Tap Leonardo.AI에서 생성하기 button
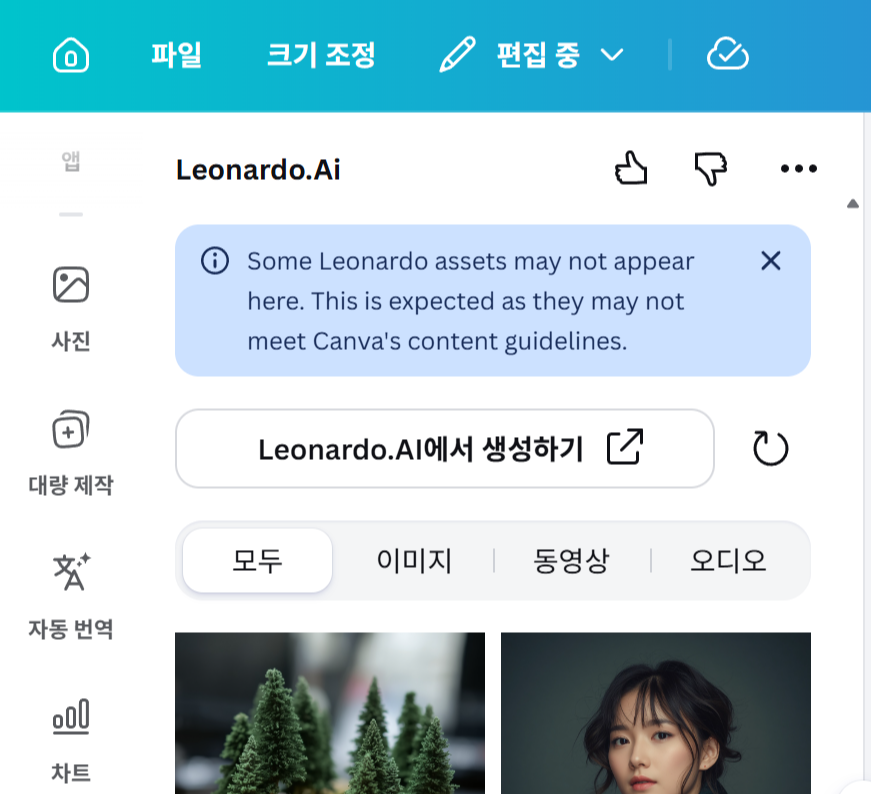871x794 pixels. [445, 448]
